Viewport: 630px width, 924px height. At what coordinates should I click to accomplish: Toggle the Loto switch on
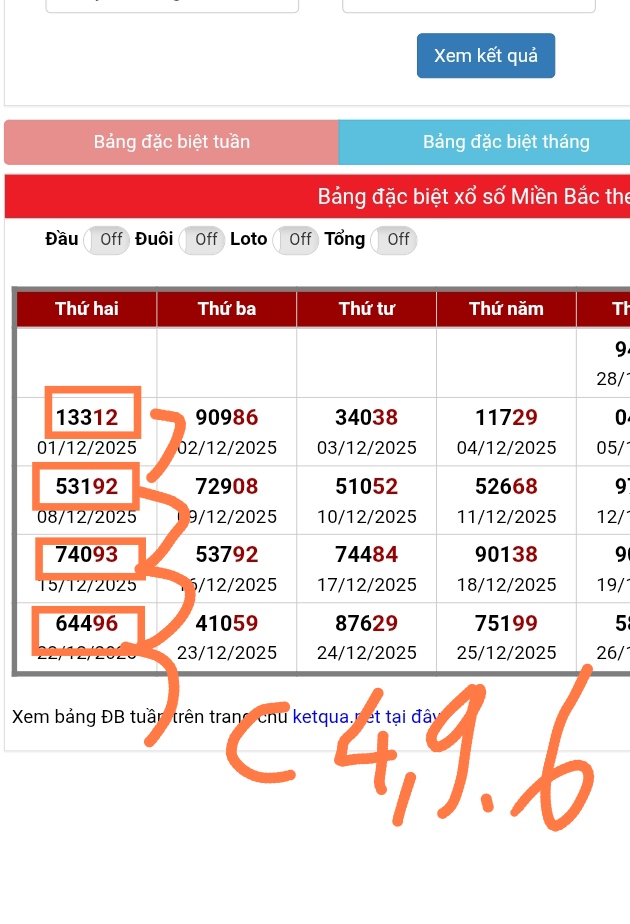(x=296, y=240)
